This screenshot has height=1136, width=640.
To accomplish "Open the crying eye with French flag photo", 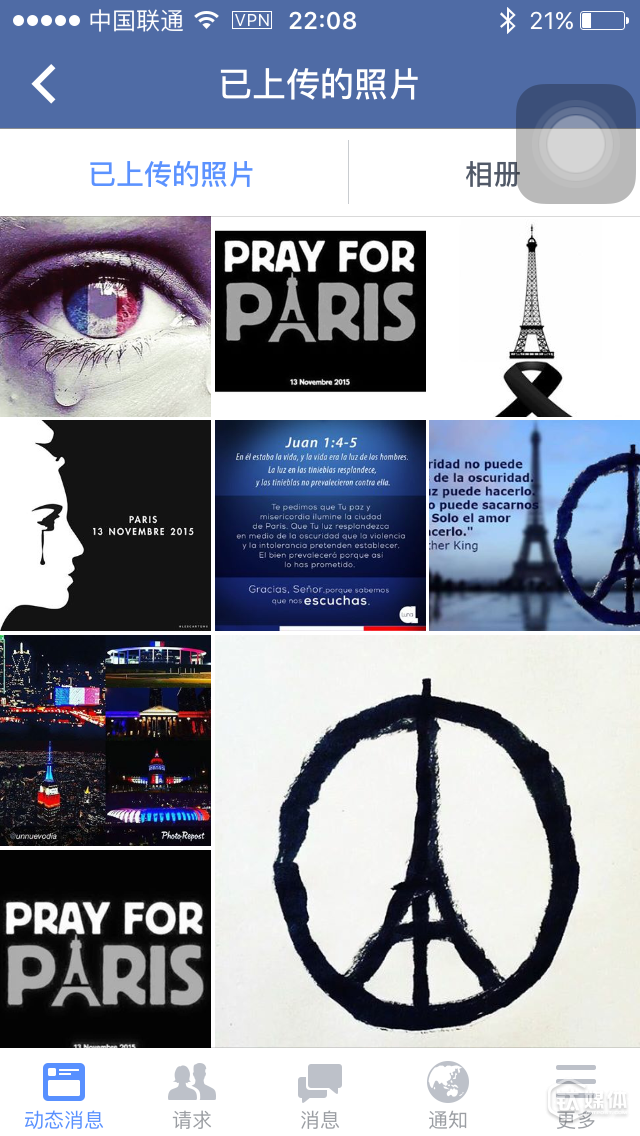I will (105, 316).
